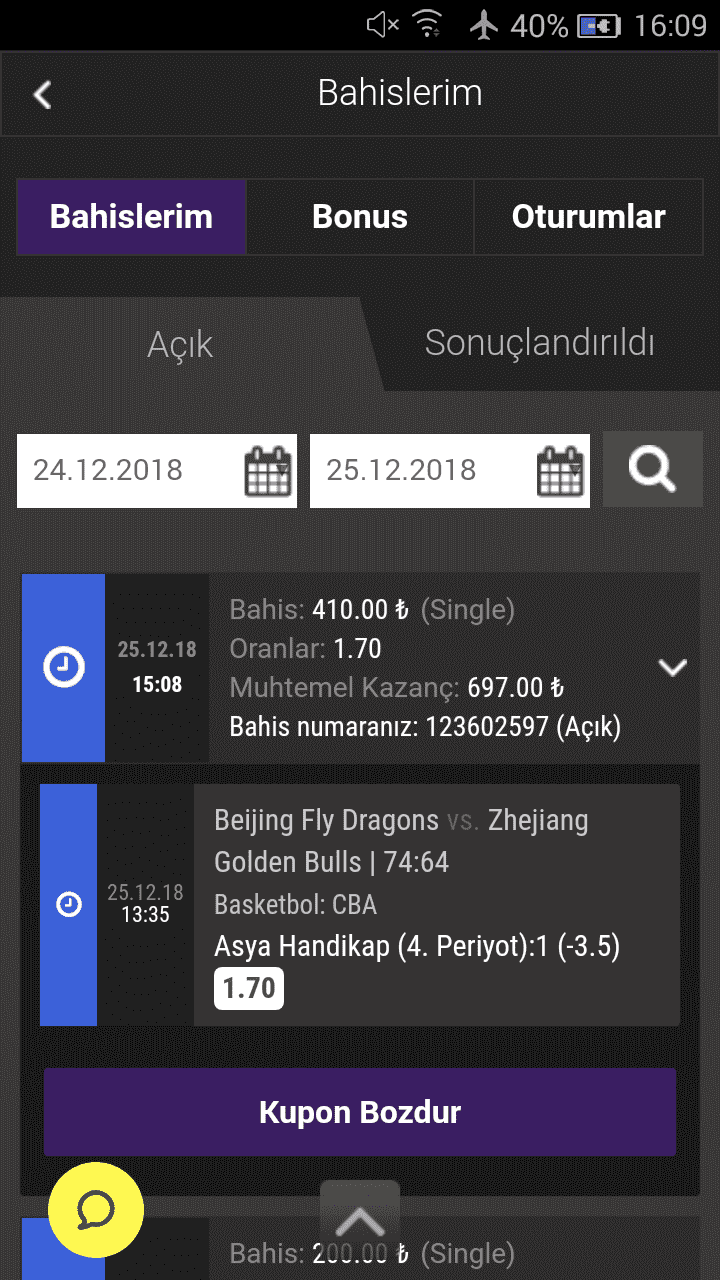Open the yellow live chat bubble
Screen dimensions: 720x1280
tap(96, 1210)
